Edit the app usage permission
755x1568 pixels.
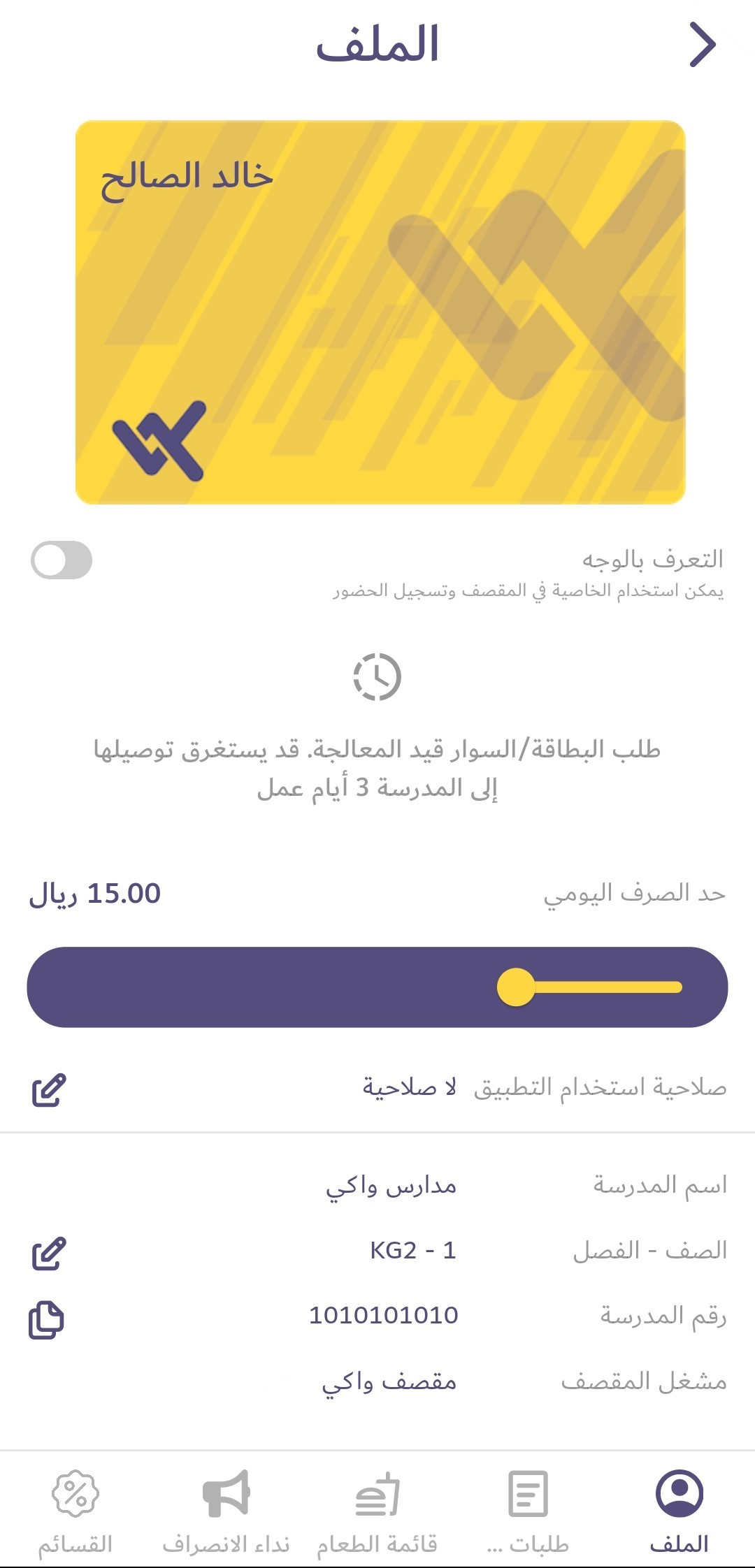49,1090
